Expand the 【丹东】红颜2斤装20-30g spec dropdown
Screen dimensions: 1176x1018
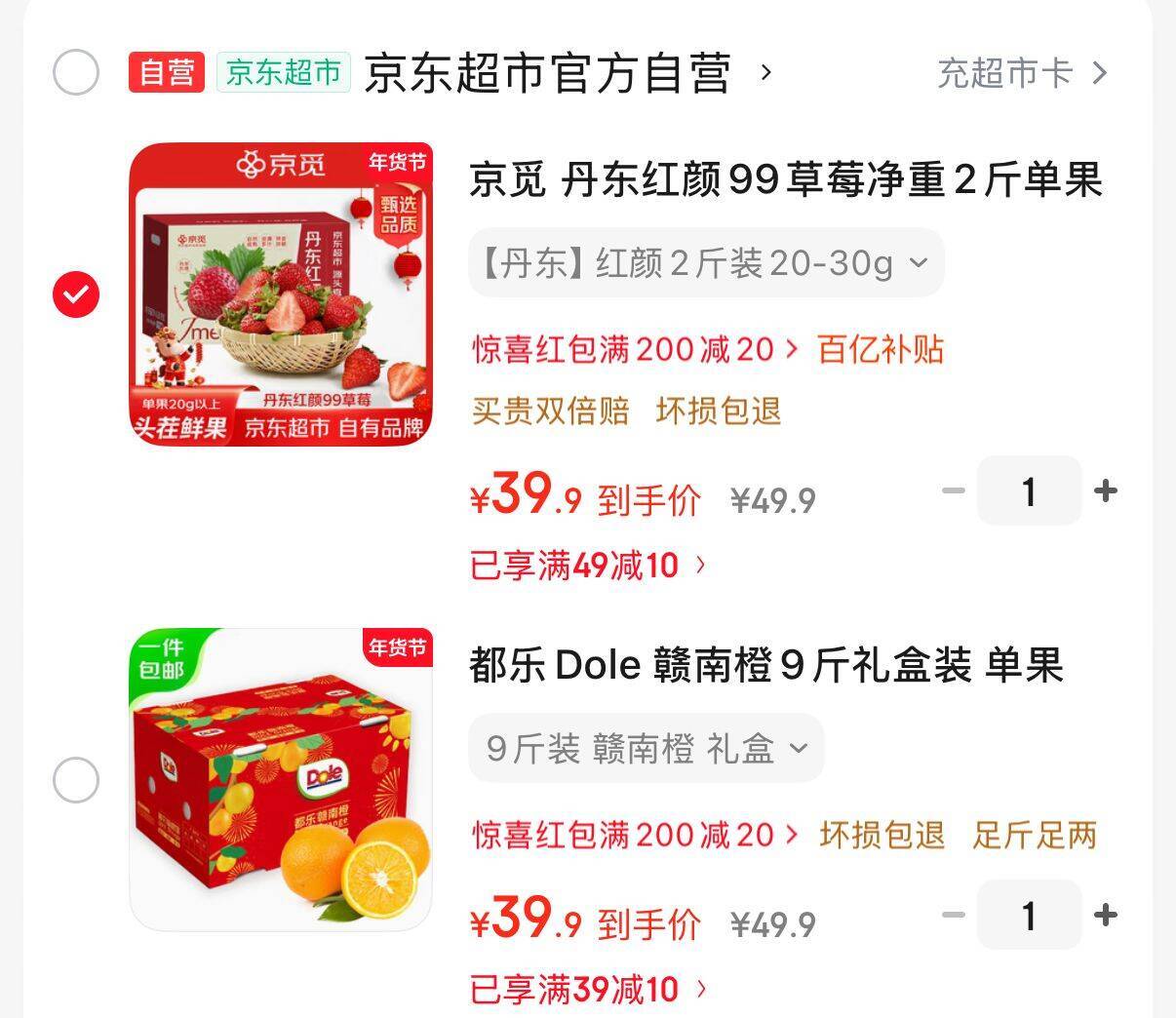point(706,263)
